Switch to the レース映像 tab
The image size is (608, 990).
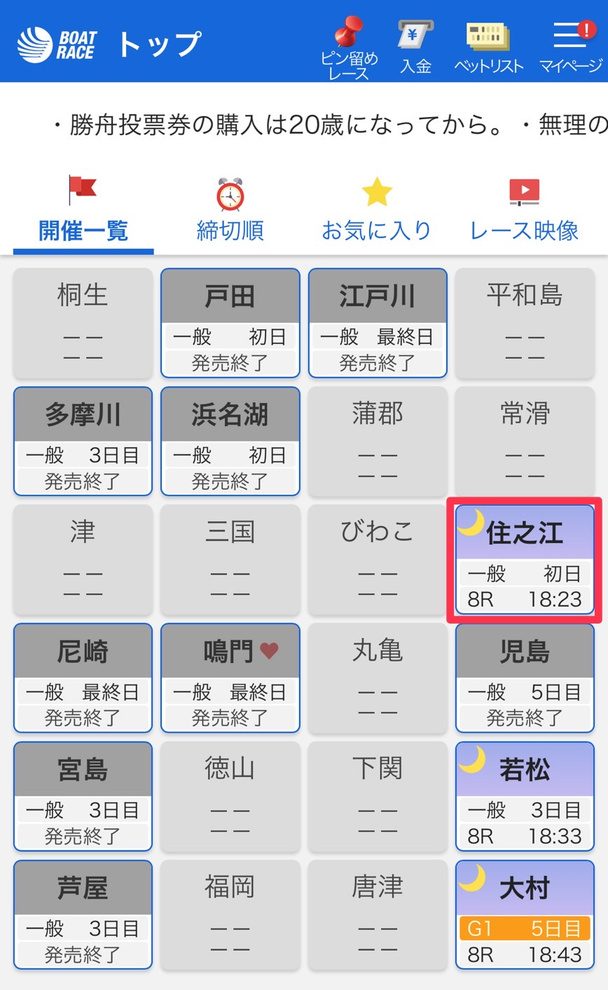pos(524,211)
